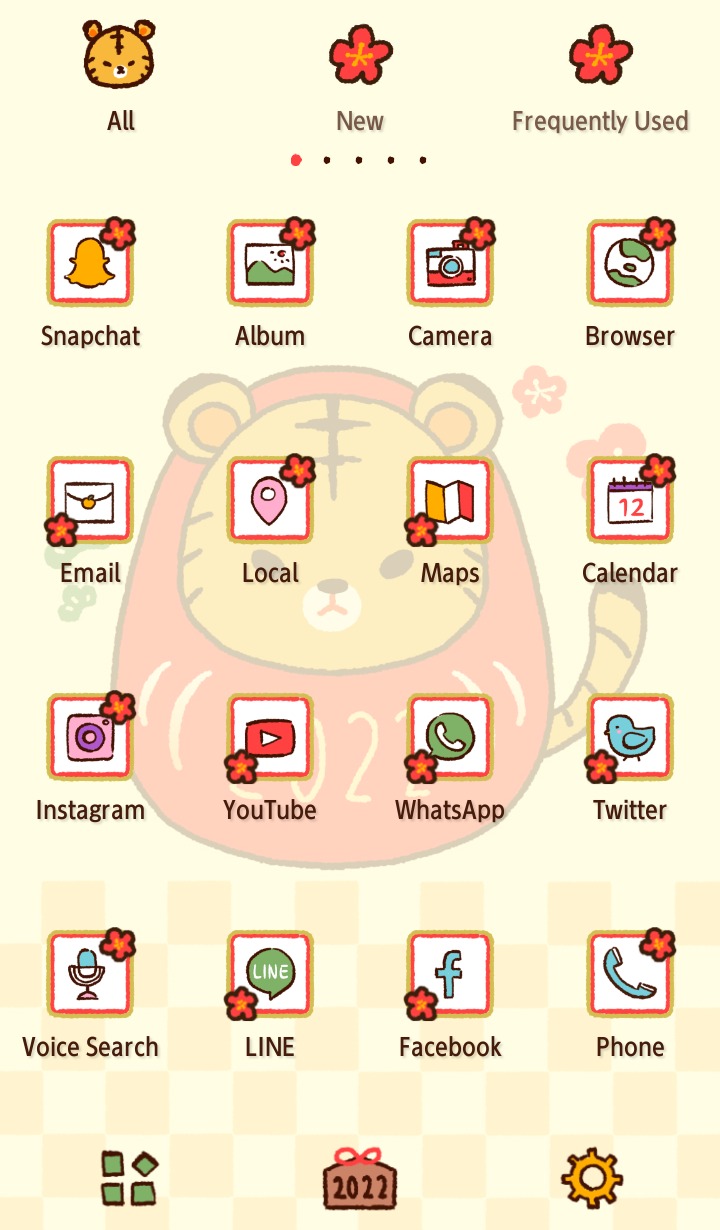Open the settings gear in dock
Viewport: 720px width, 1230px height.
coord(591,1178)
